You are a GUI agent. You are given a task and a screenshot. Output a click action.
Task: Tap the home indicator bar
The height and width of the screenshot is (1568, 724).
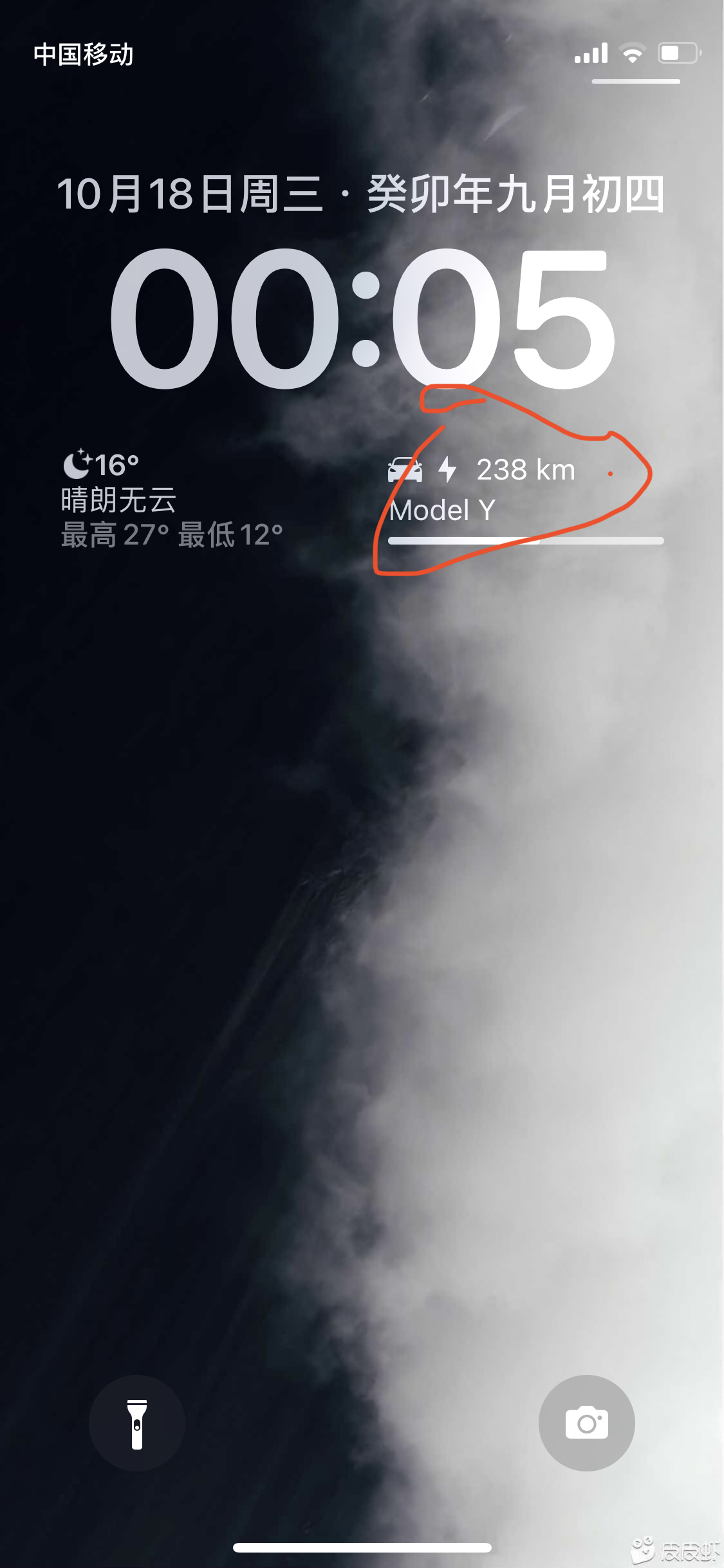tap(362, 1548)
